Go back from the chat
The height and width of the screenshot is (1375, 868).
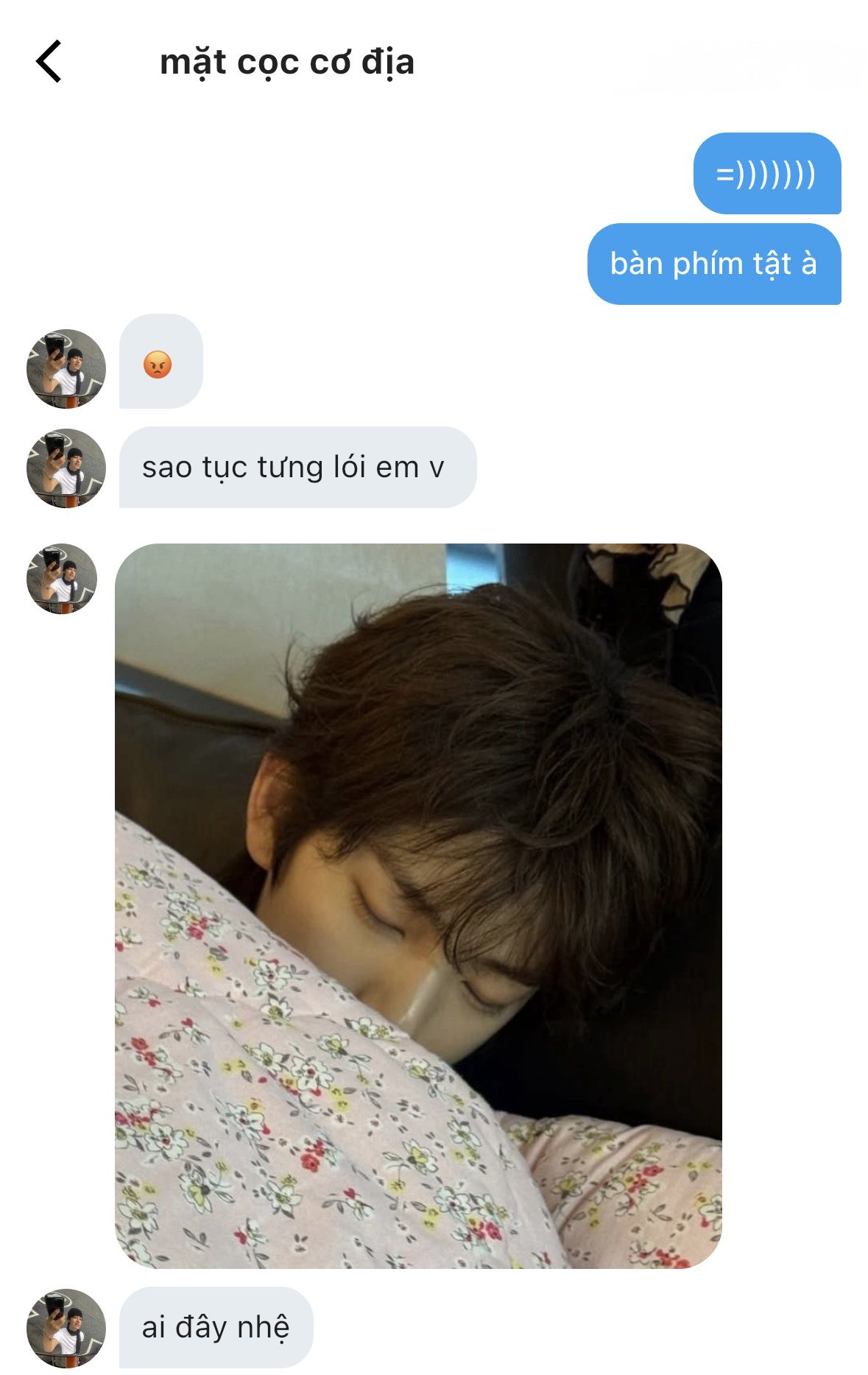coord(49,61)
